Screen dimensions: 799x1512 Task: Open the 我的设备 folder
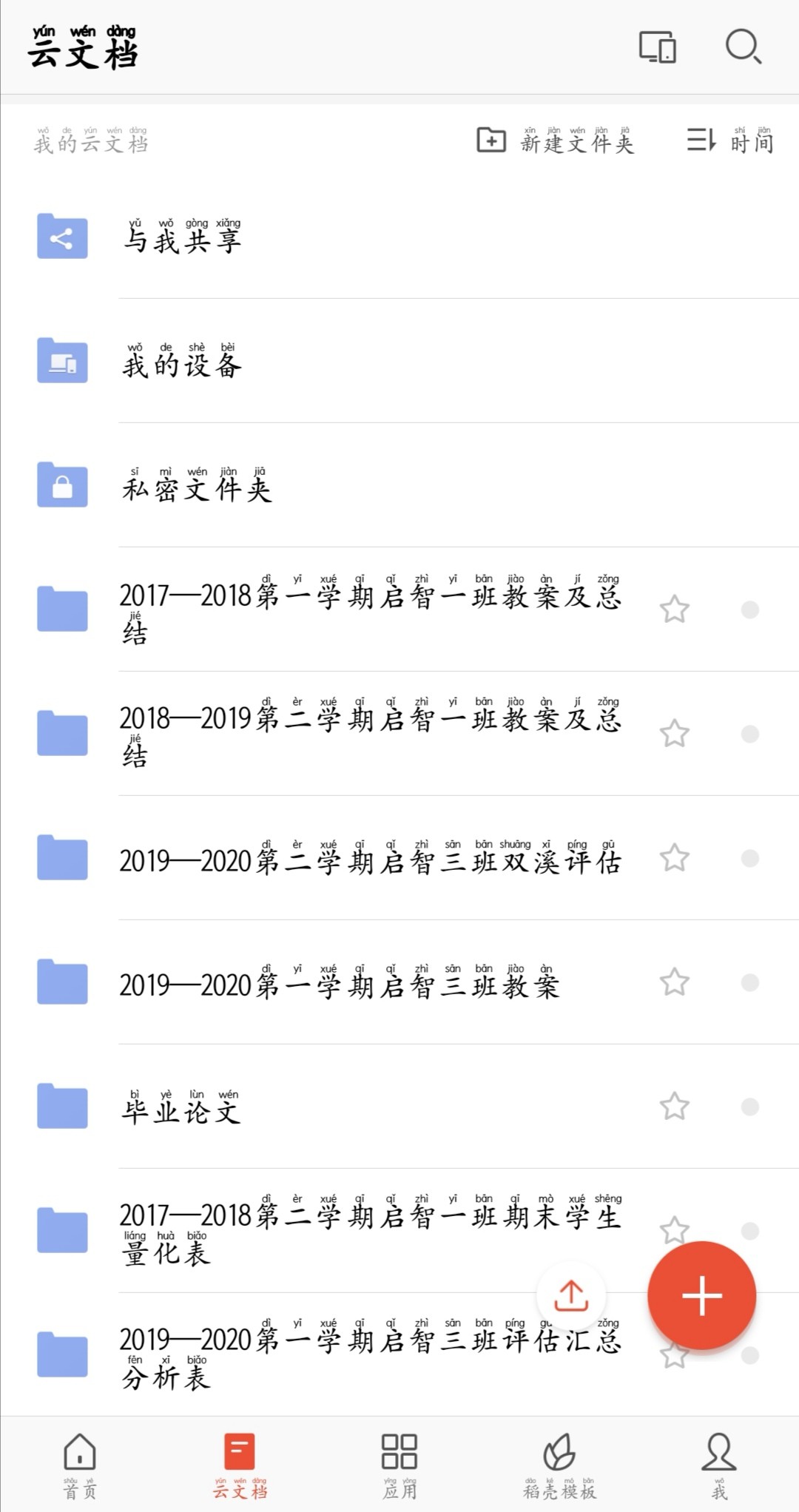[399, 362]
